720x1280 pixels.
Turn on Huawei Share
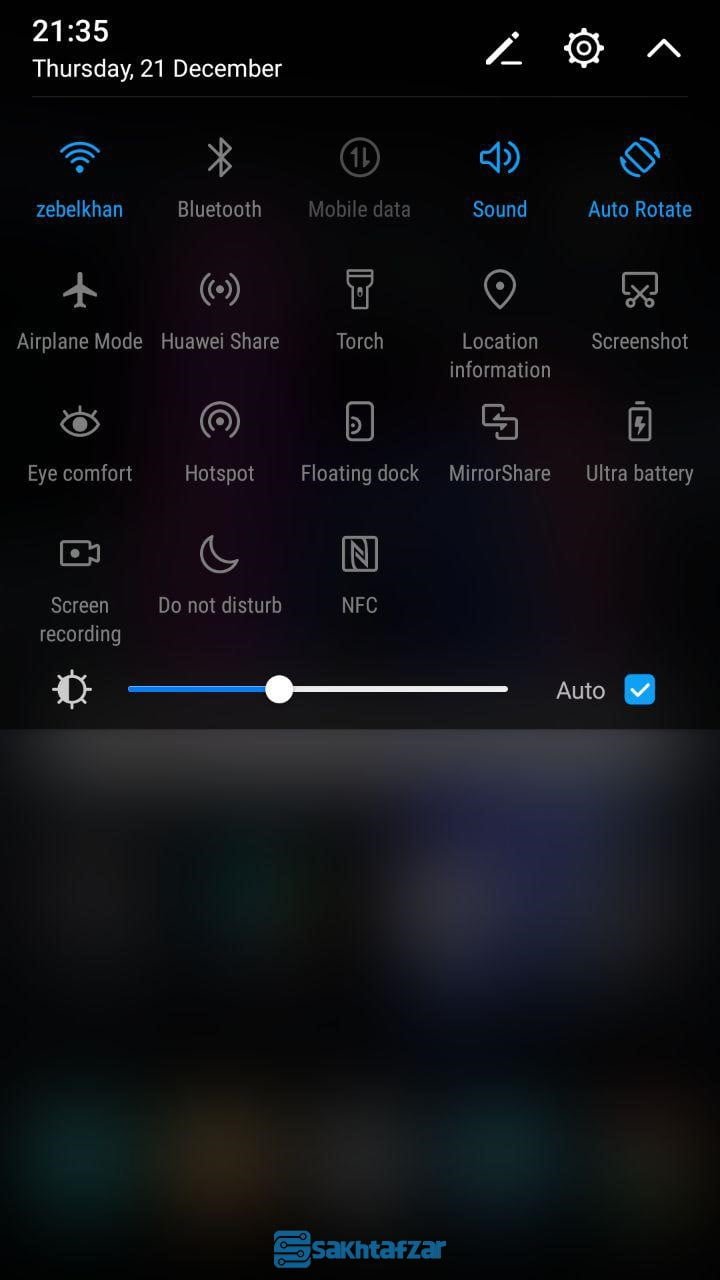click(220, 290)
